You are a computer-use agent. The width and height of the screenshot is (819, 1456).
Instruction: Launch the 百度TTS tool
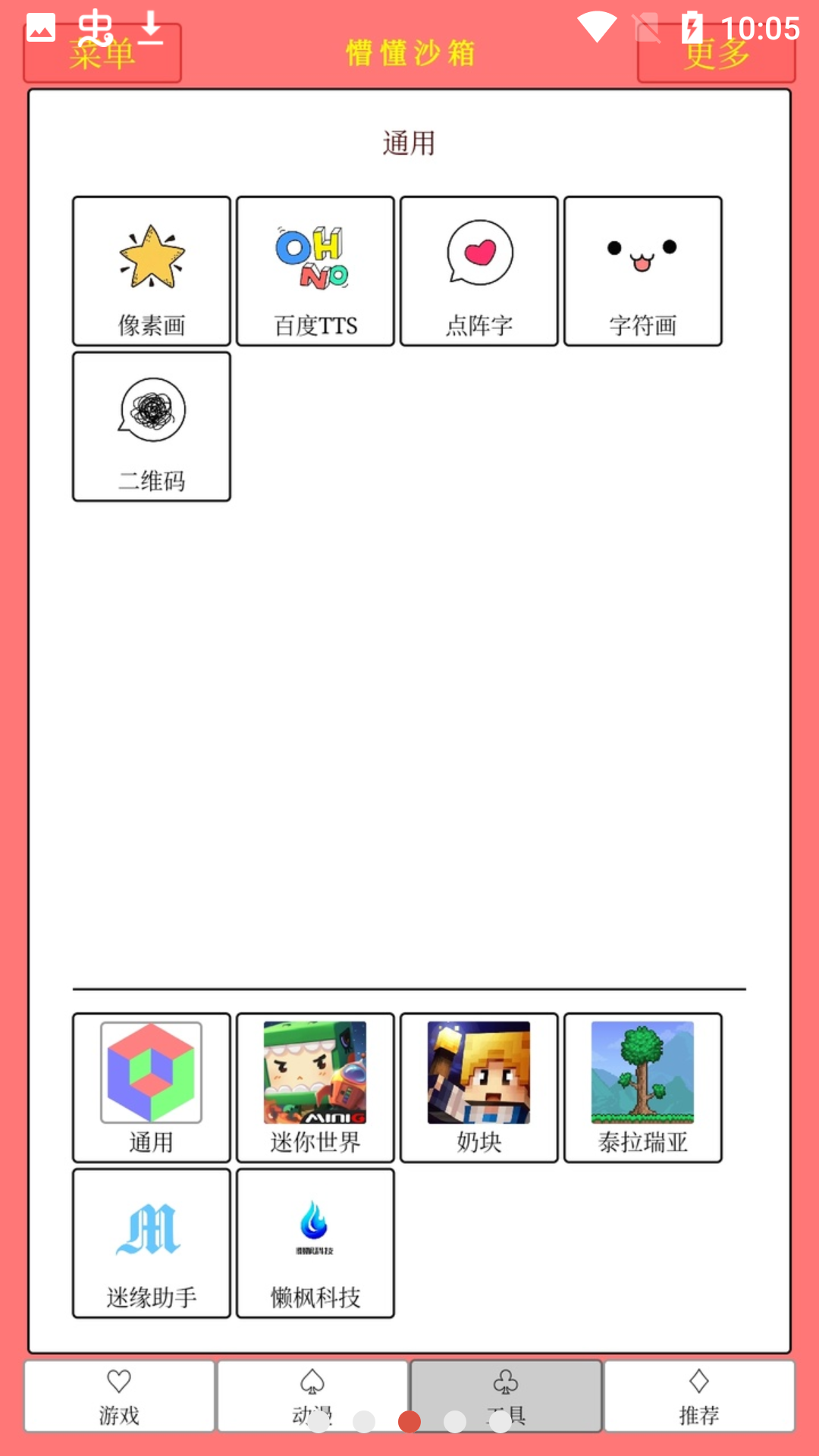click(x=315, y=271)
